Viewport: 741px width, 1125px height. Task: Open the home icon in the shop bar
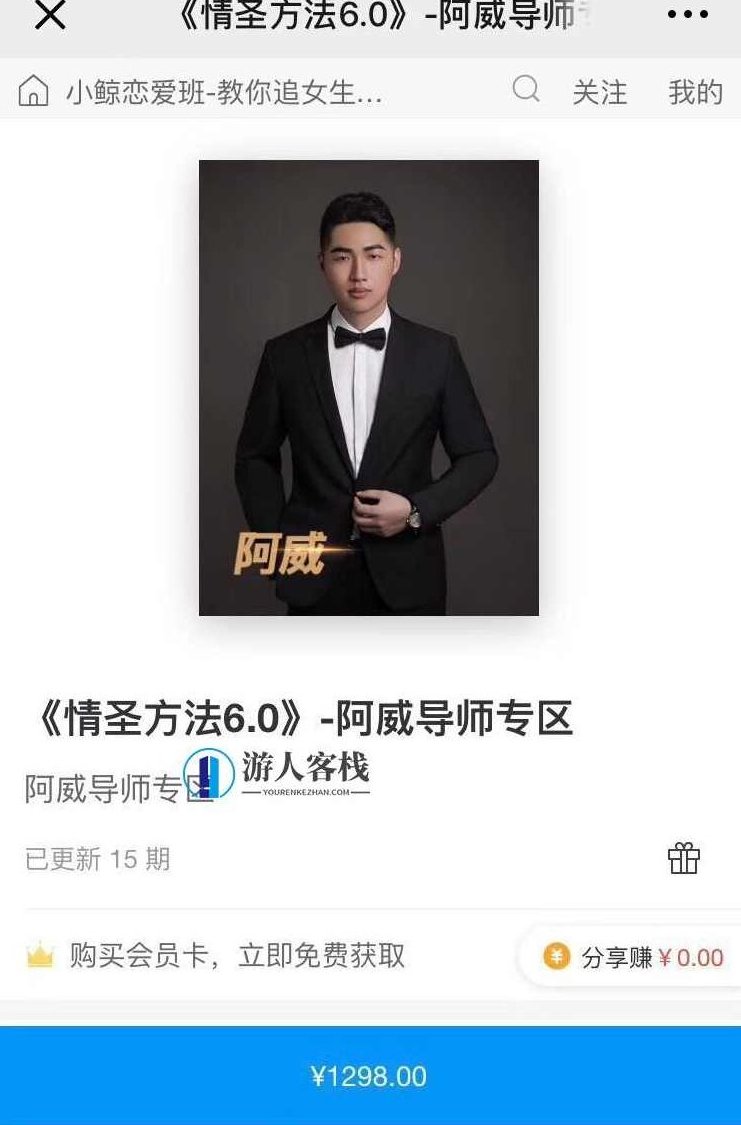tap(35, 92)
